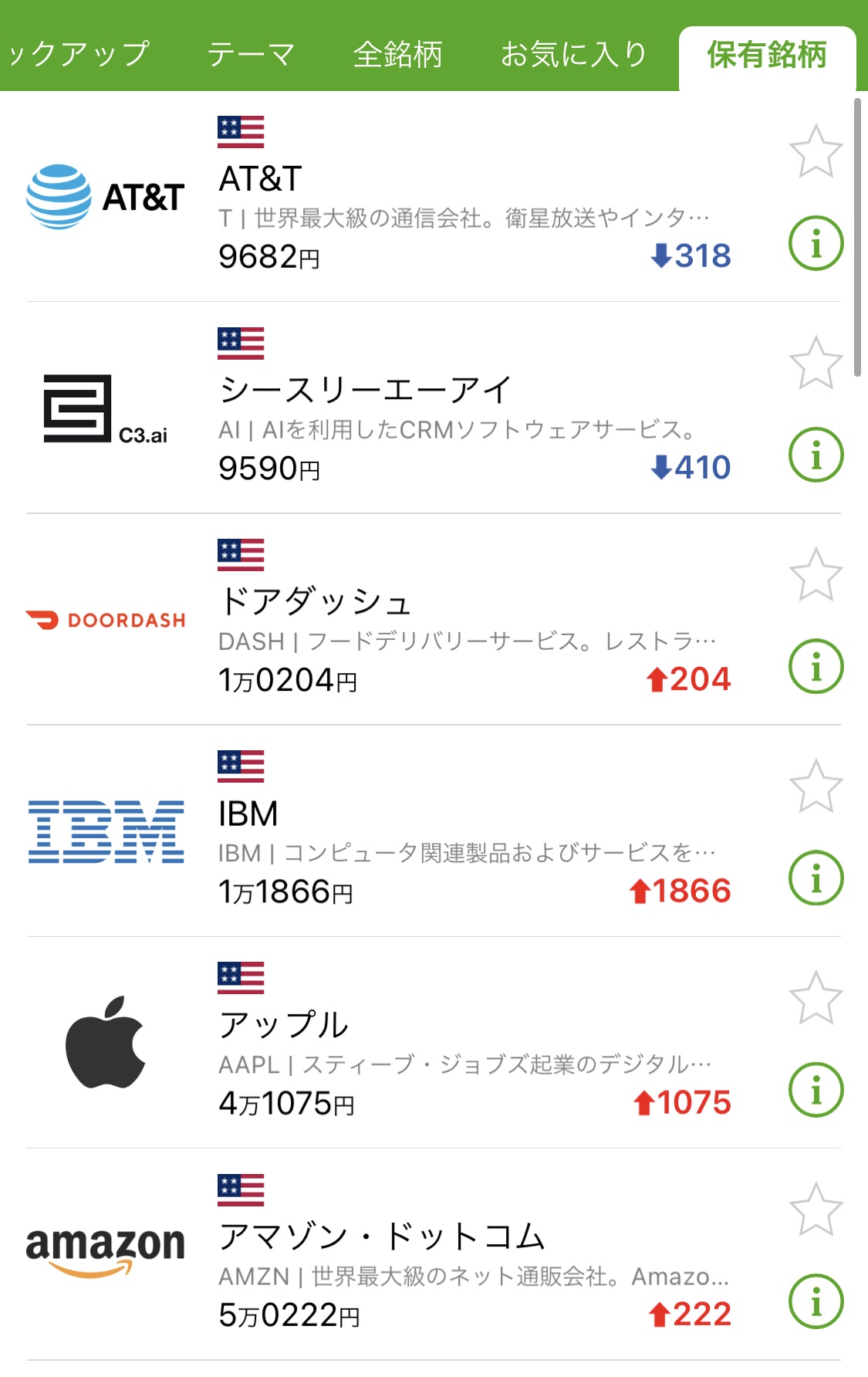Star アップル as a favorite
868x1377 pixels.
[816, 997]
